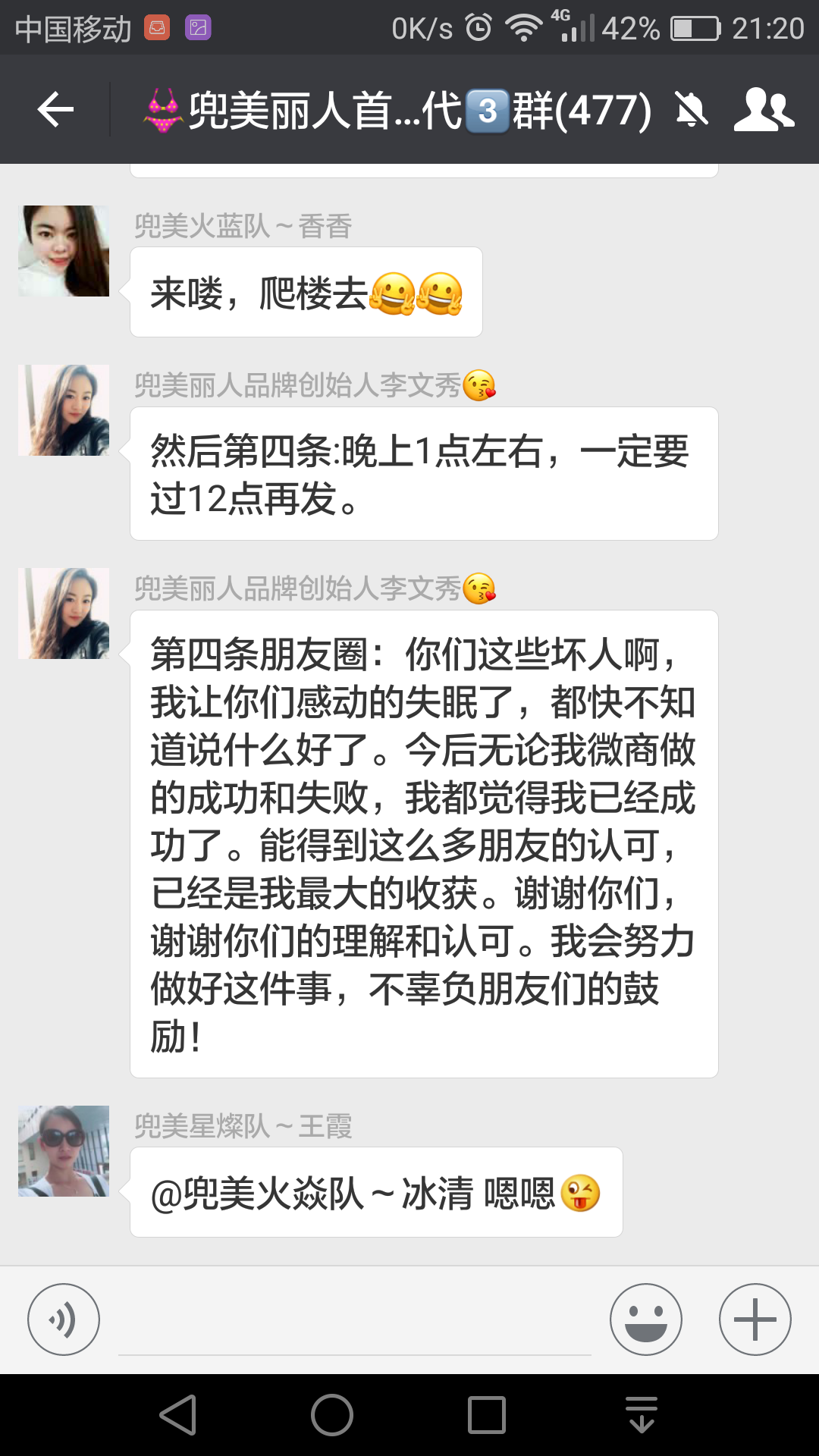Viewport: 819px width, 1456px height.
Task: Switch to voice message input
Action: 64,1319
